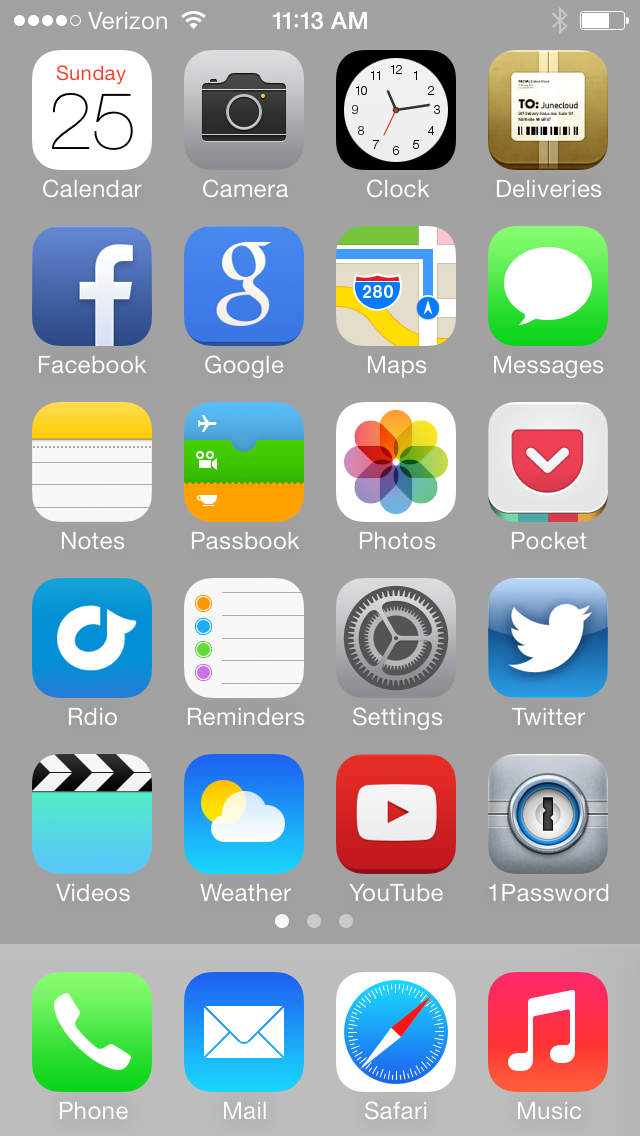The height and width of the screenshot is (1136, 640).
Task: Open the Notes app
Action: (91, 462)
